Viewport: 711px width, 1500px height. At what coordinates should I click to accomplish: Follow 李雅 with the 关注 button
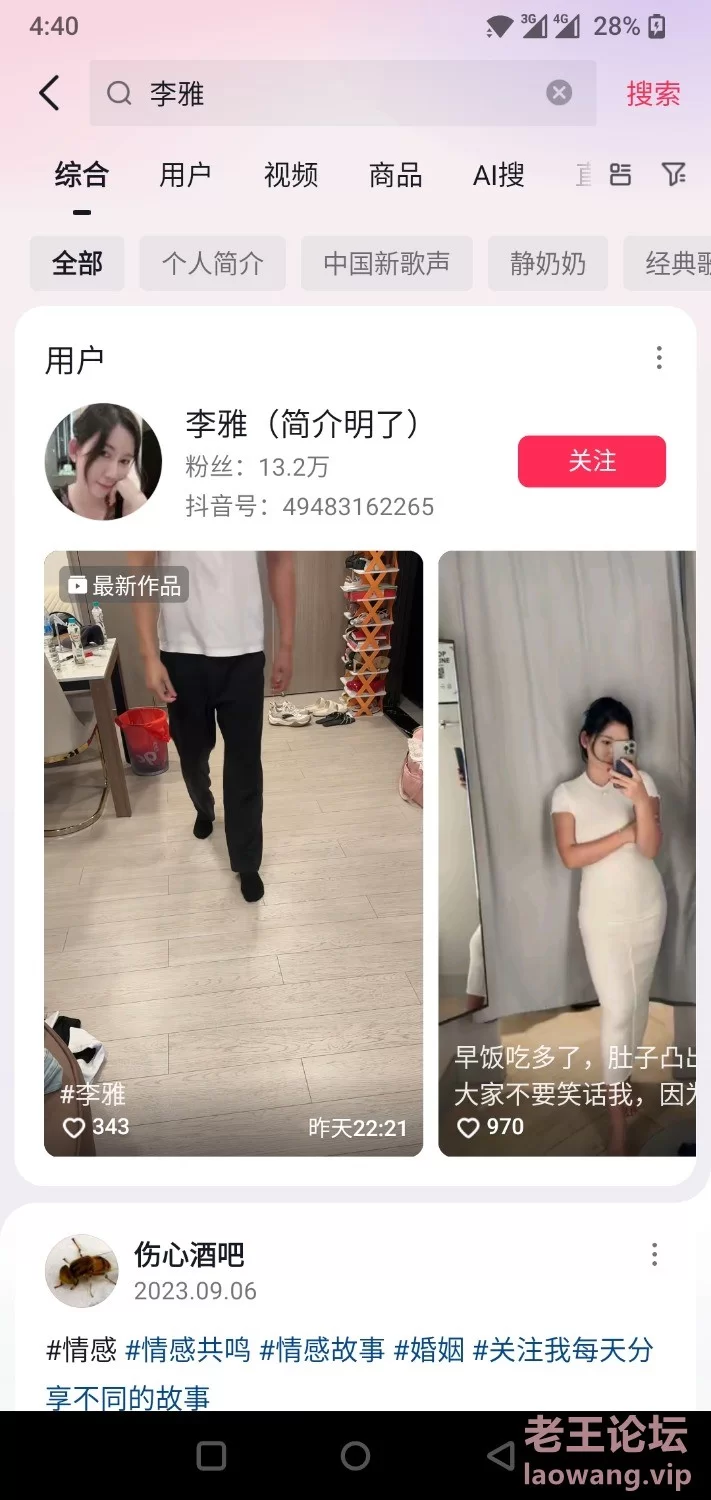pos(591,461)
